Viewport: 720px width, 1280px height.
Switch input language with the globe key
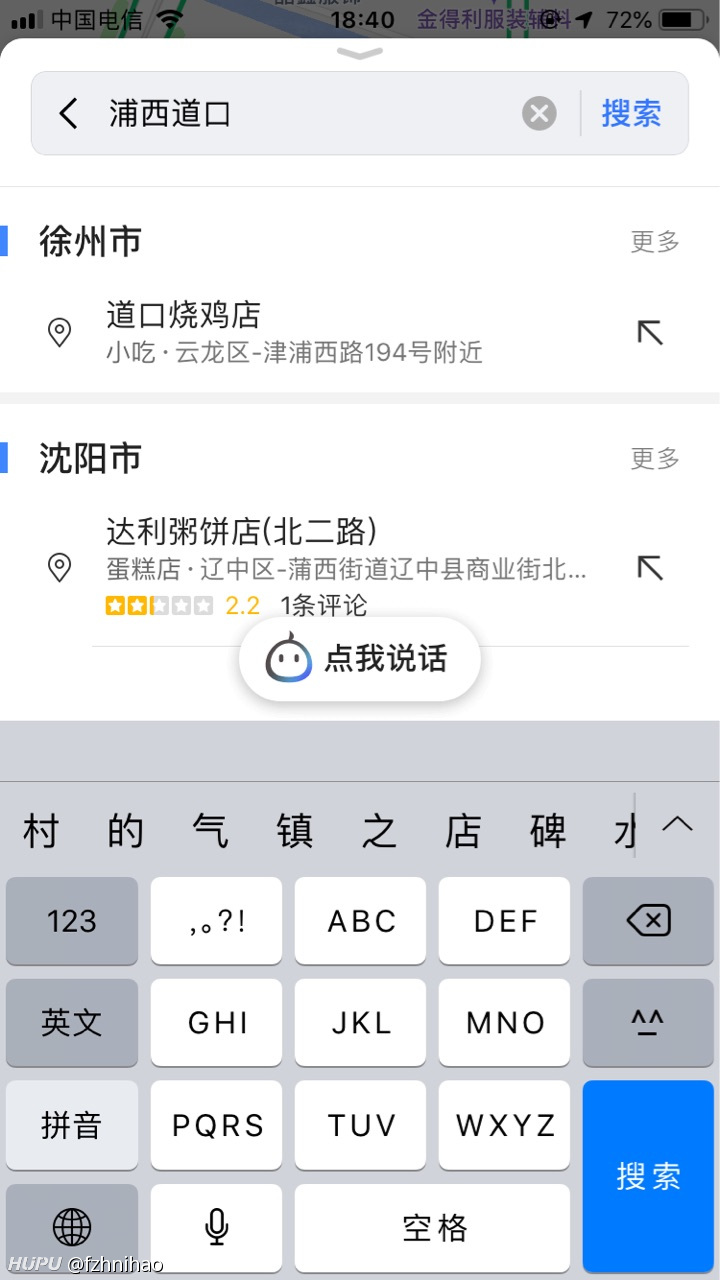pos(72,1227)
